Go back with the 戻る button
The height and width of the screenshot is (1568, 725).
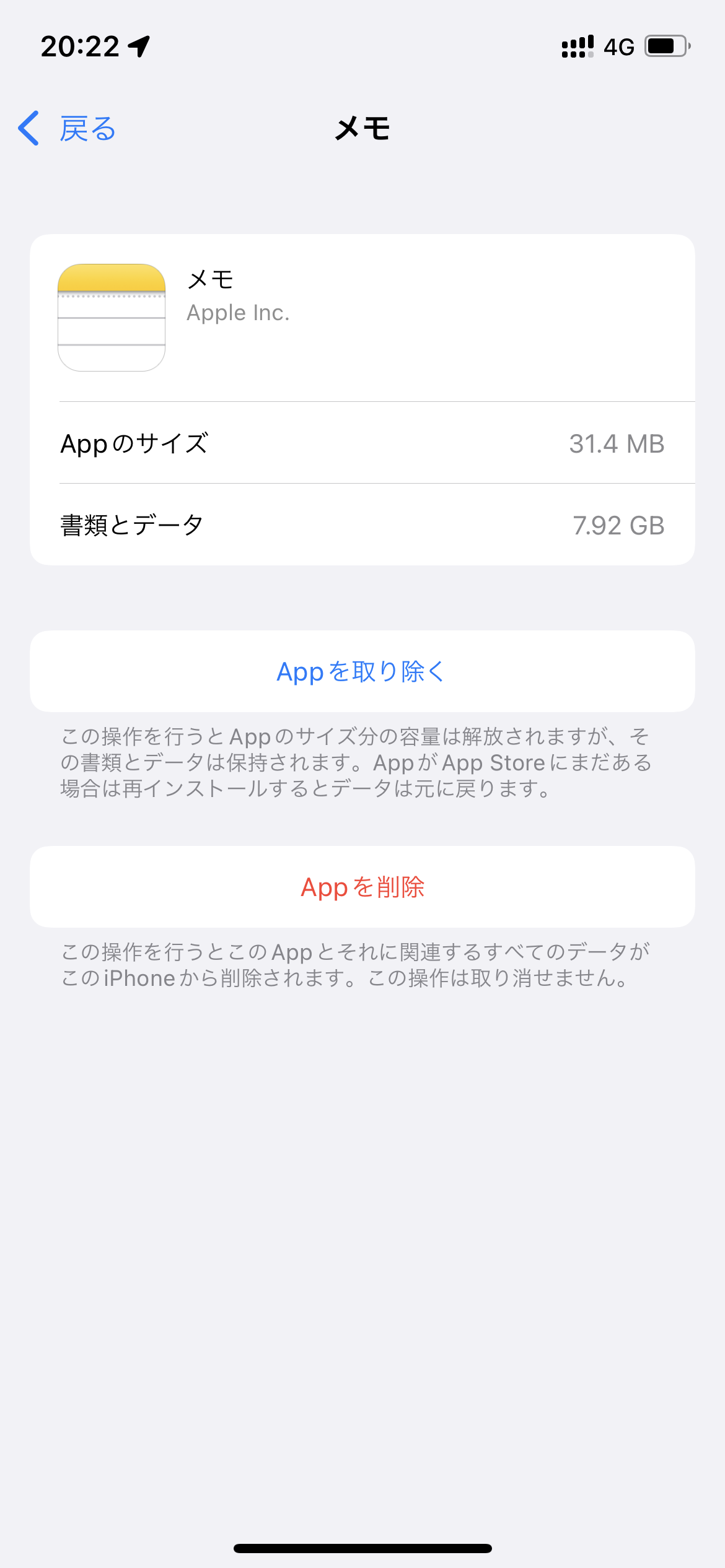click(x=68, y=129)
